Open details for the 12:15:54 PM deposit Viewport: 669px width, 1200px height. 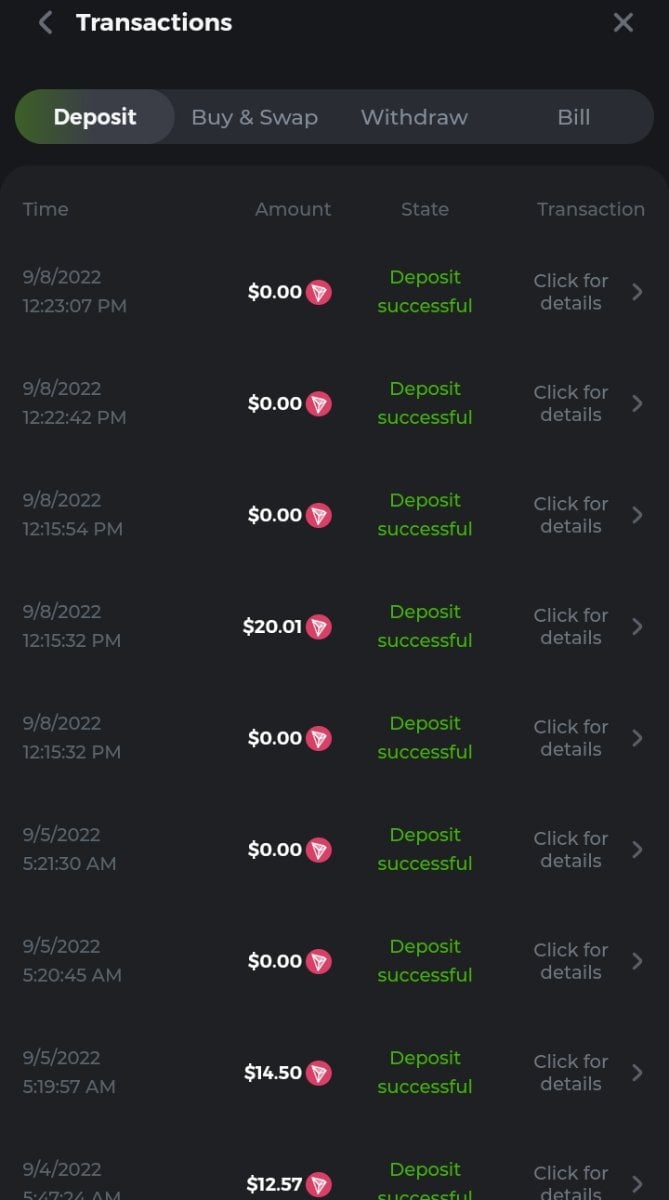[587, 515]
